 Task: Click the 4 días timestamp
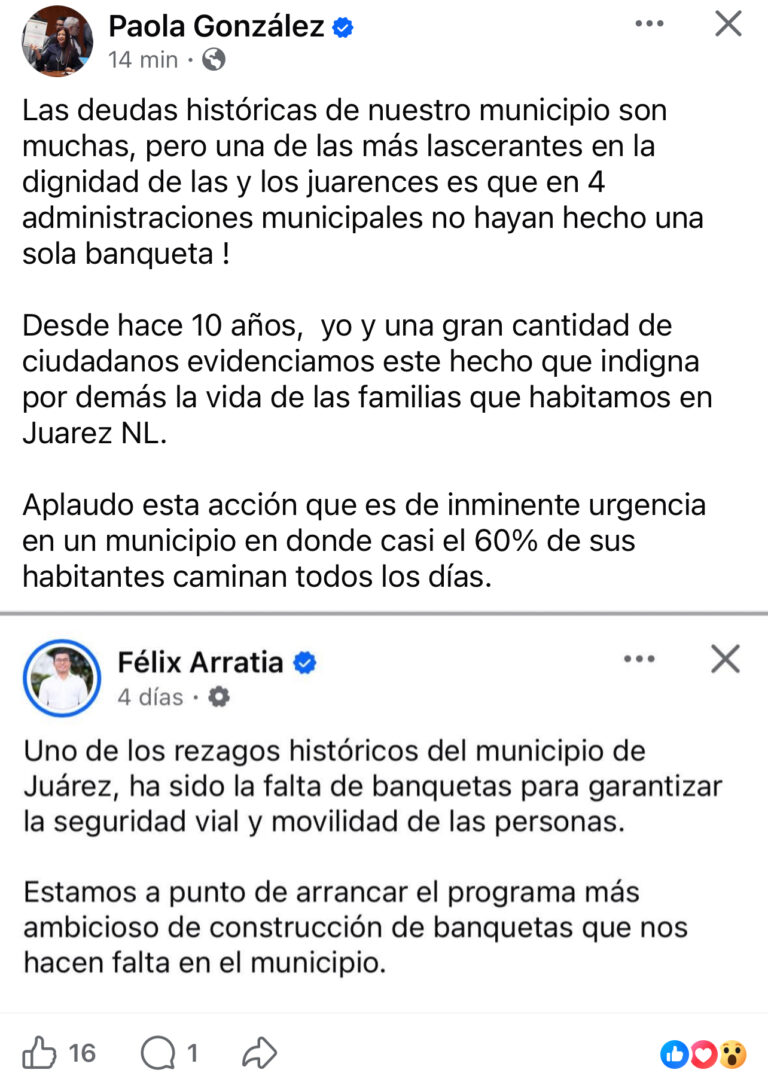coord(150,697)
